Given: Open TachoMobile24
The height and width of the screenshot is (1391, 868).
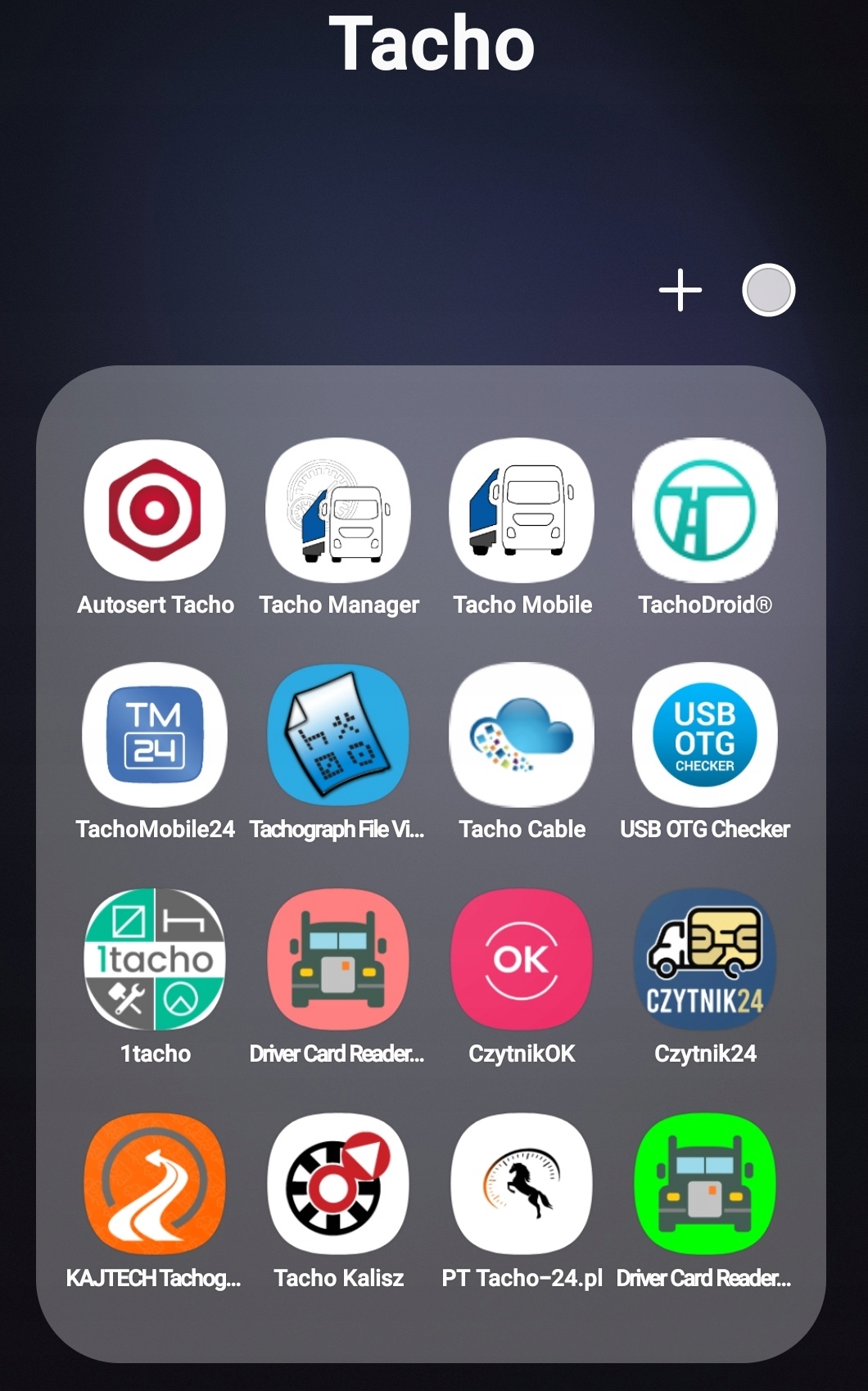Looking at the screenshot, I should pos(155,735).
